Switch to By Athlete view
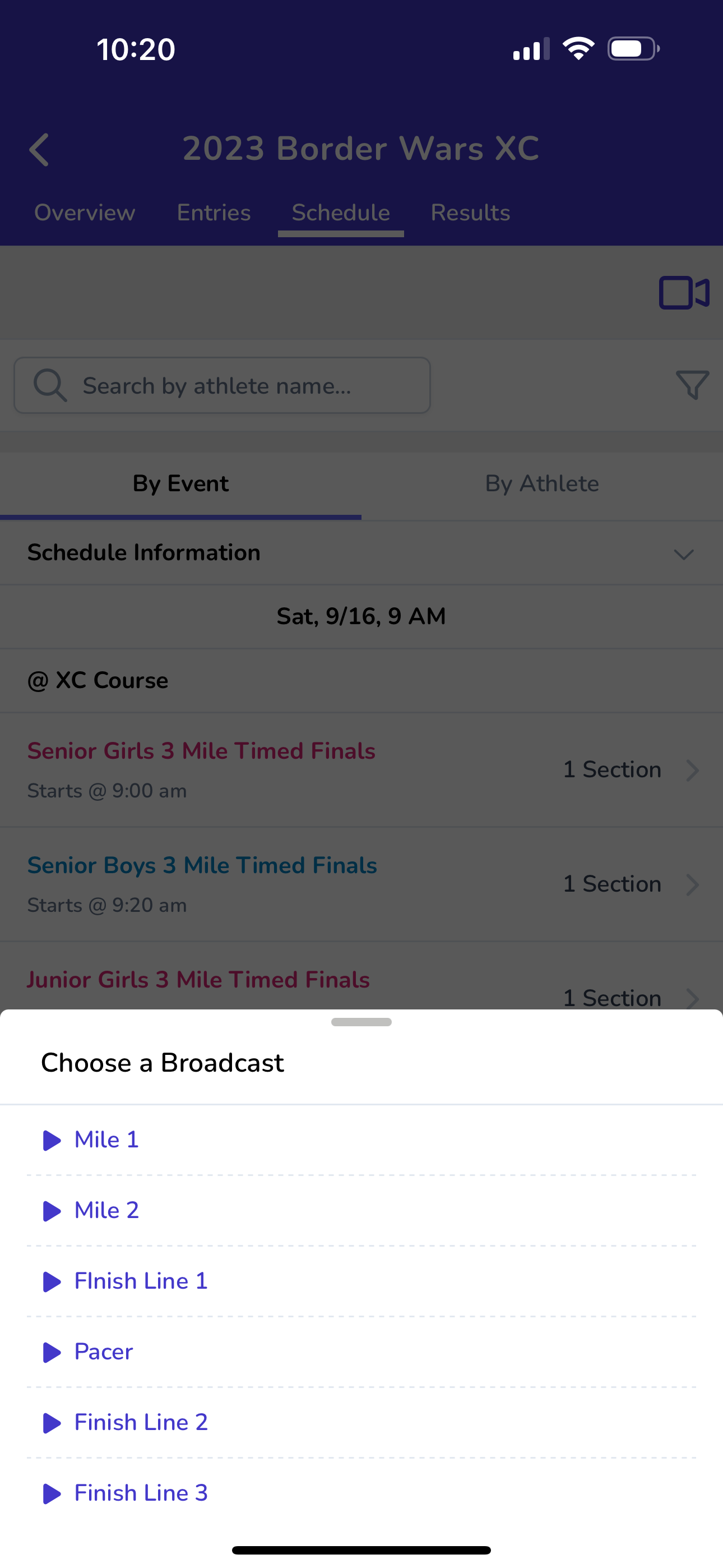This screenshot has height=1568, width=723. coord(543,484)
